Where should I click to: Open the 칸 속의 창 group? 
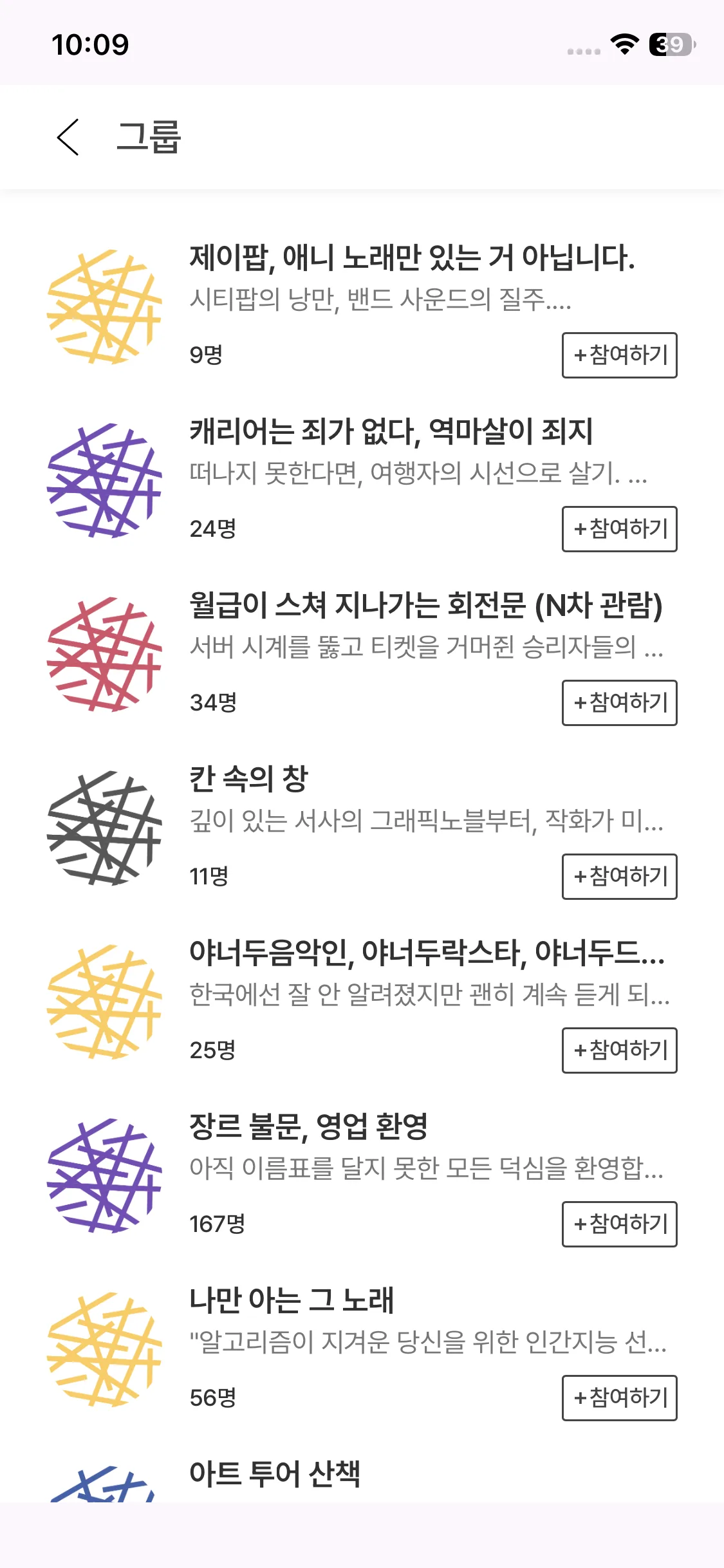point(249,779)
